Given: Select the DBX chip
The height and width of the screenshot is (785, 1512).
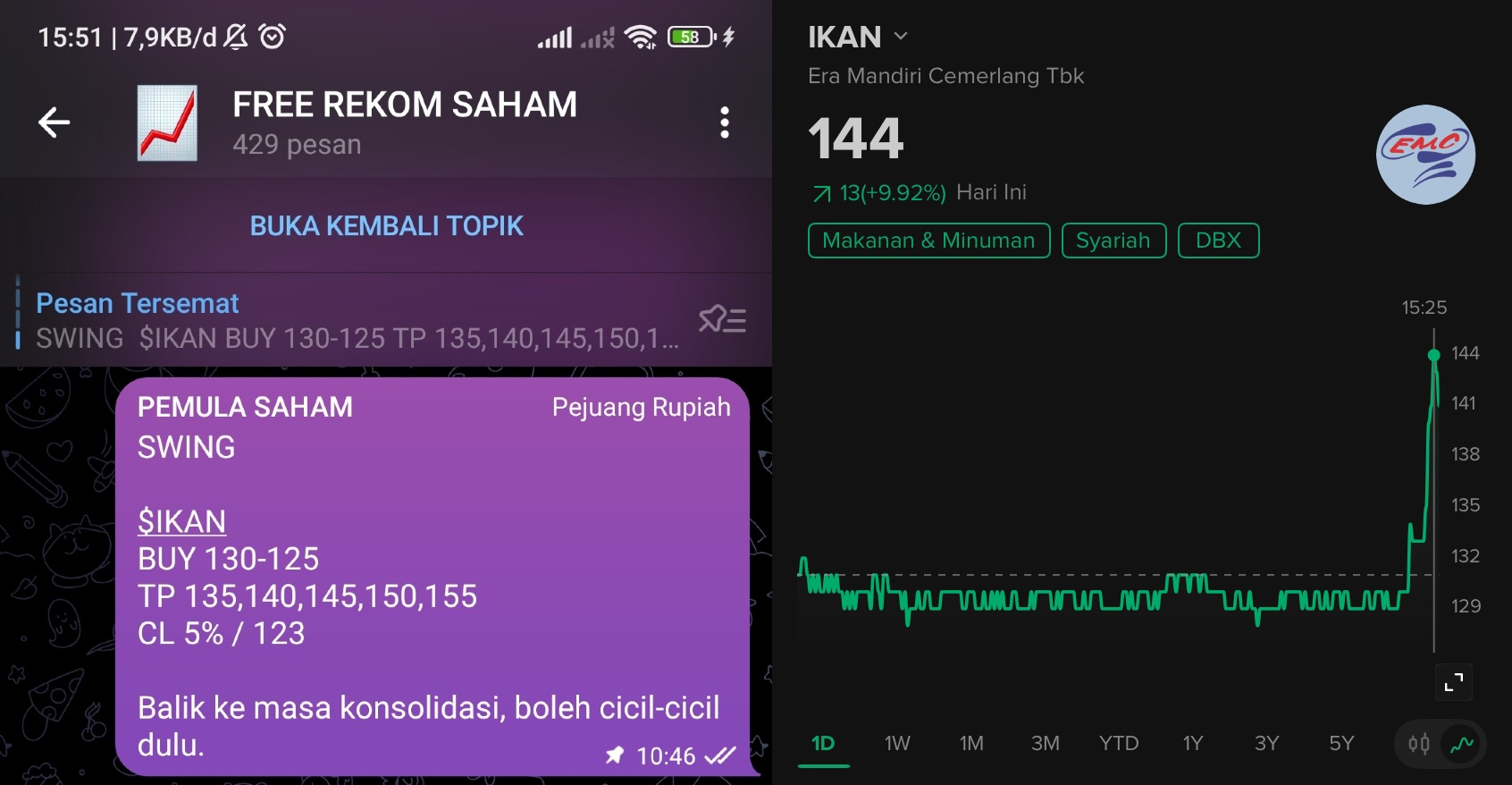Looking at the screenshot, I should (1218, 241).
